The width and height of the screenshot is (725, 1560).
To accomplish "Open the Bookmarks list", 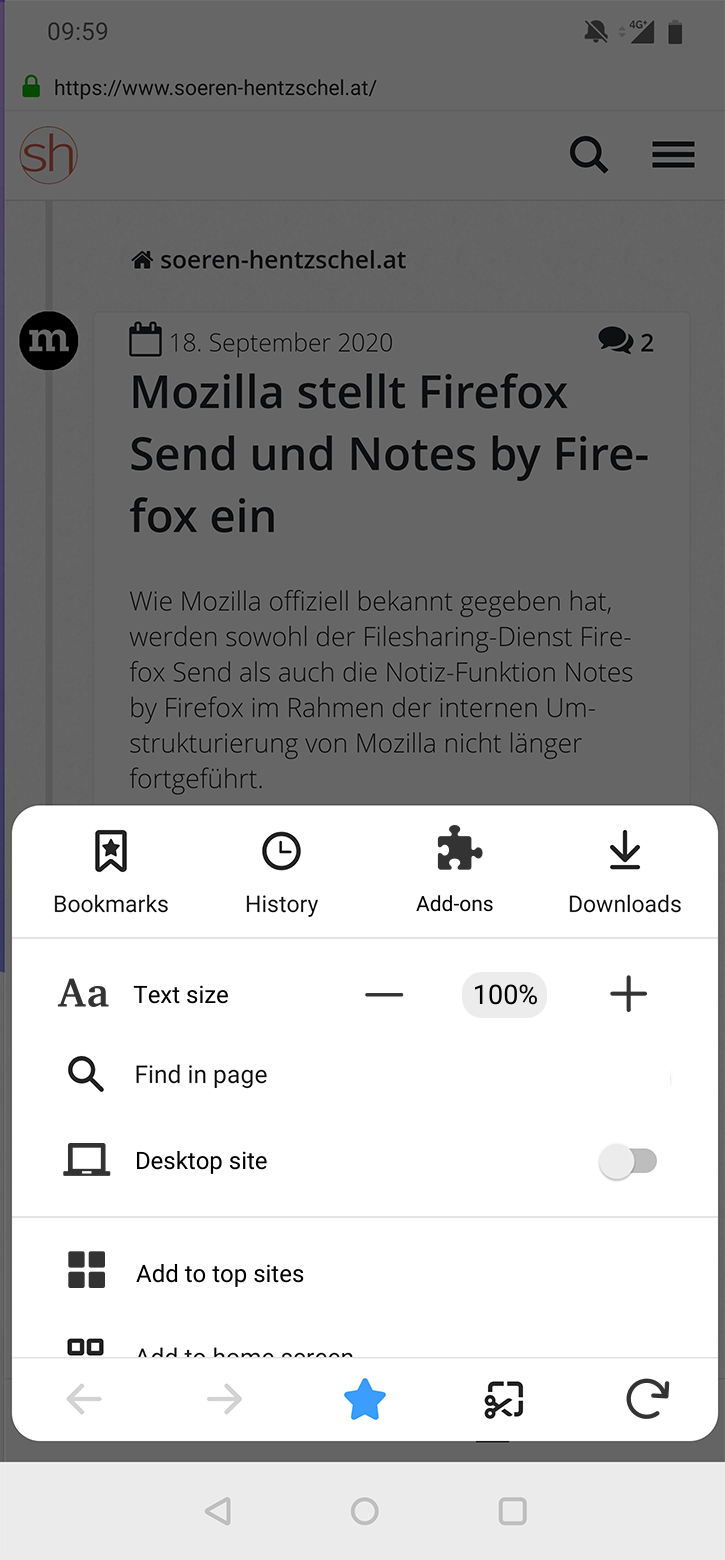I will point(110,872).
